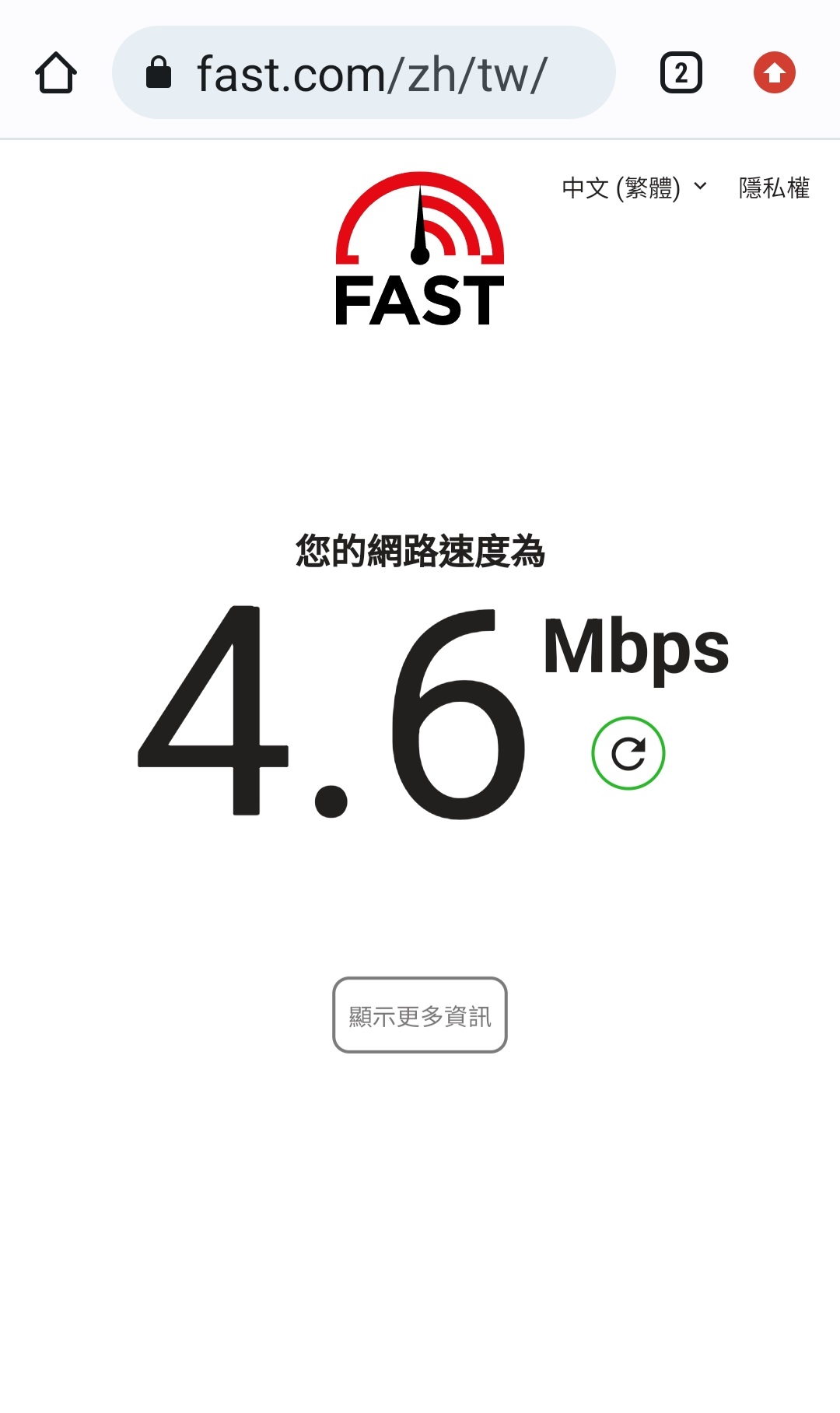Screen dimensions: 840x1413
Task: Show more info via 顯示更多資訊
Action: (420, 1015)
